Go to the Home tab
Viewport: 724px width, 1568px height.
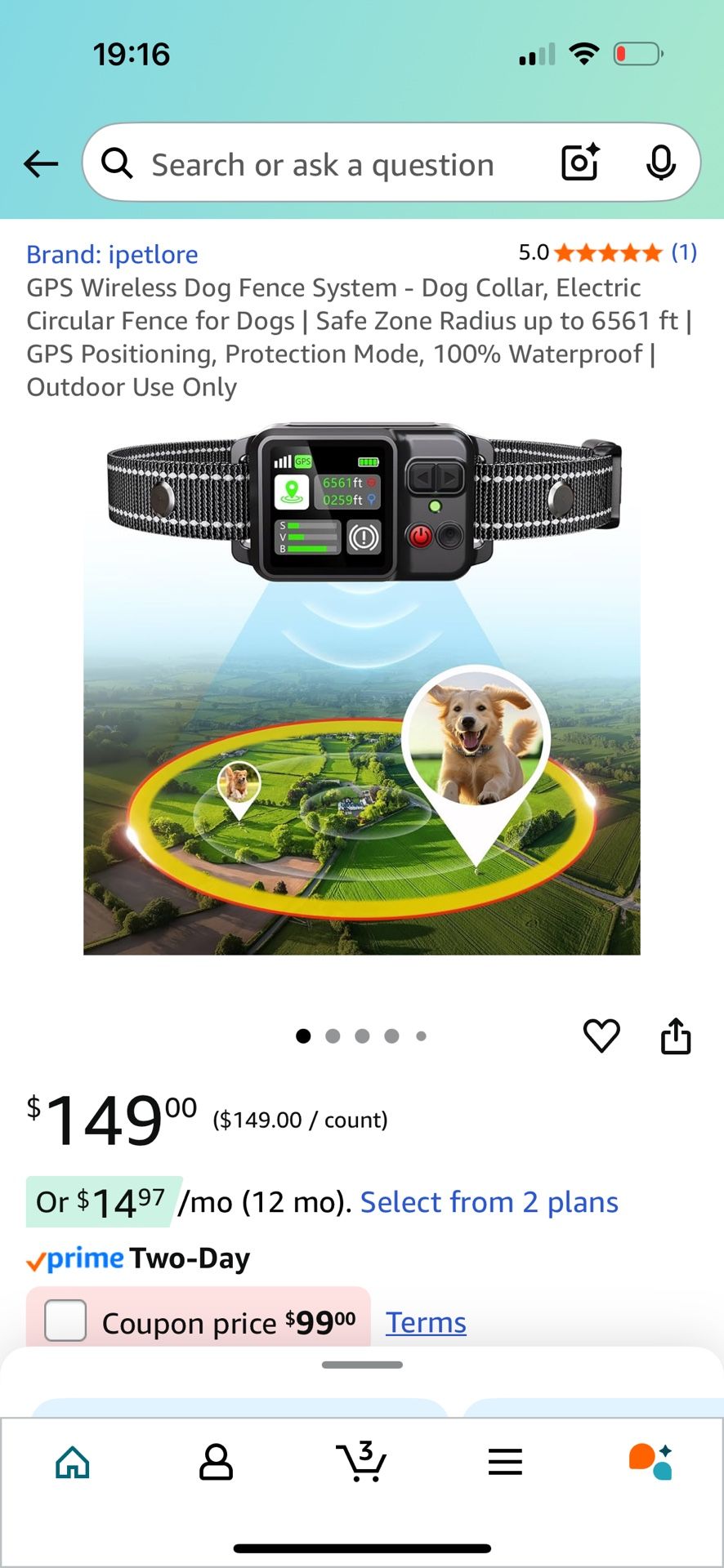point(73,1462)
